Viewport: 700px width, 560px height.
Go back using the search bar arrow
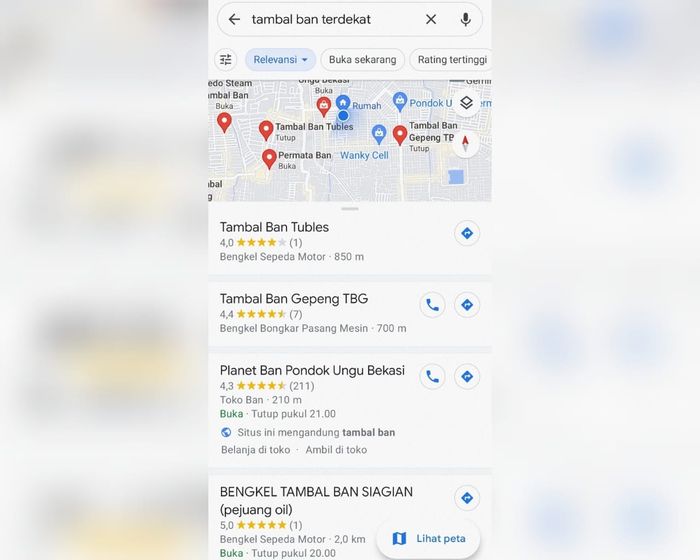tap(234, 19)
